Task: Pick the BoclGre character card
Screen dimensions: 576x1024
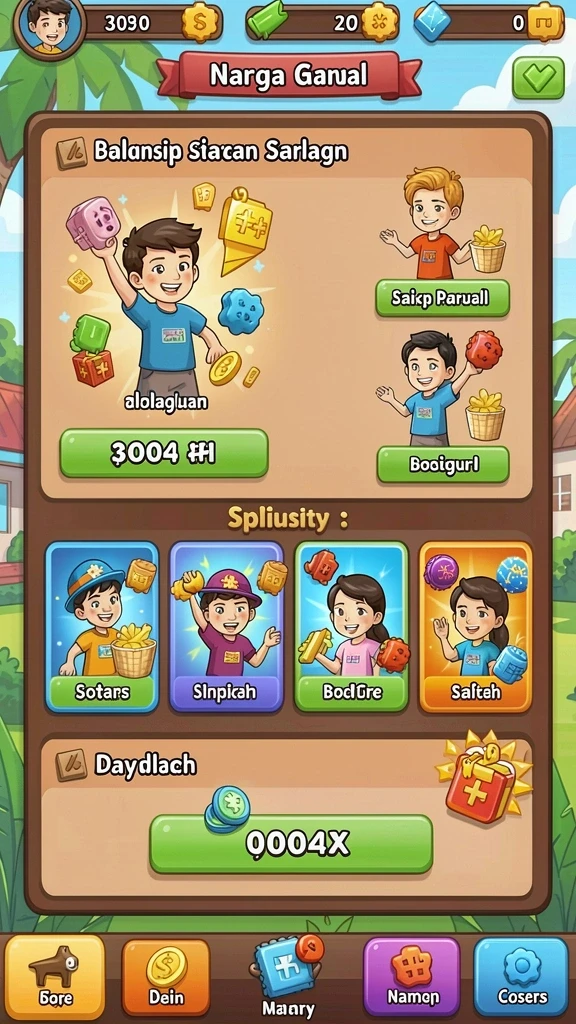Action: (352, 626)
